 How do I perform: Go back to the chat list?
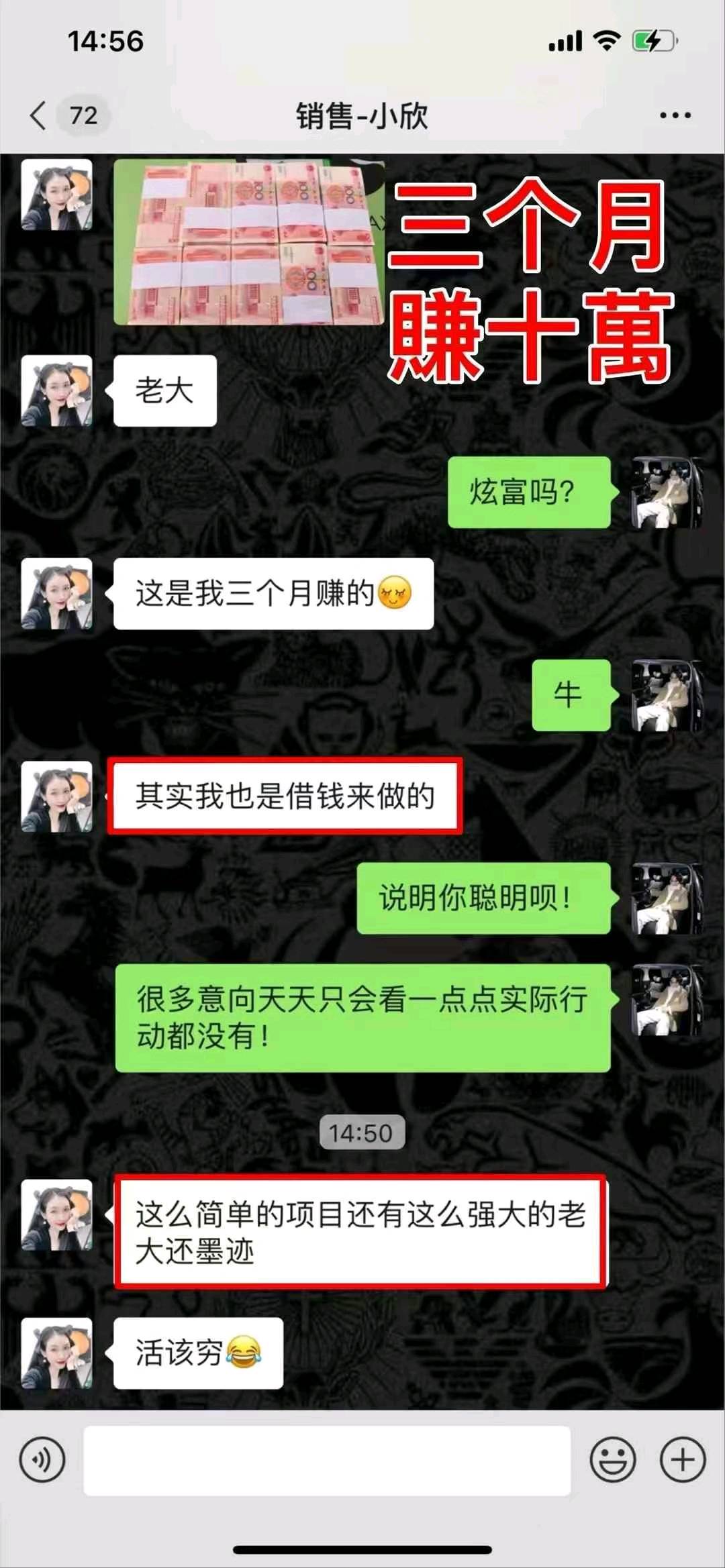pos(39,115)
